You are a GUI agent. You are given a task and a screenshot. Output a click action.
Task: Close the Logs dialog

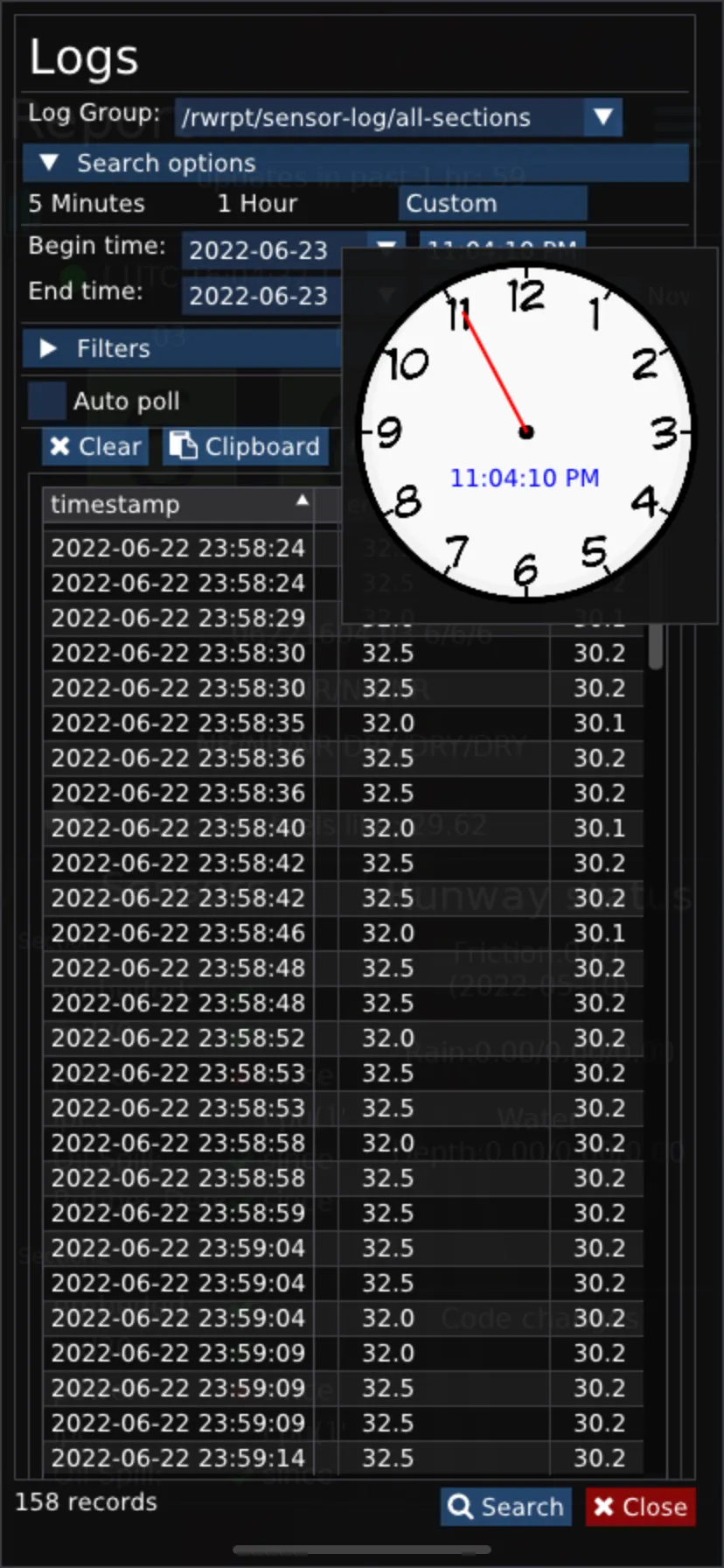pyautogui.click(x=640, y=1507)
